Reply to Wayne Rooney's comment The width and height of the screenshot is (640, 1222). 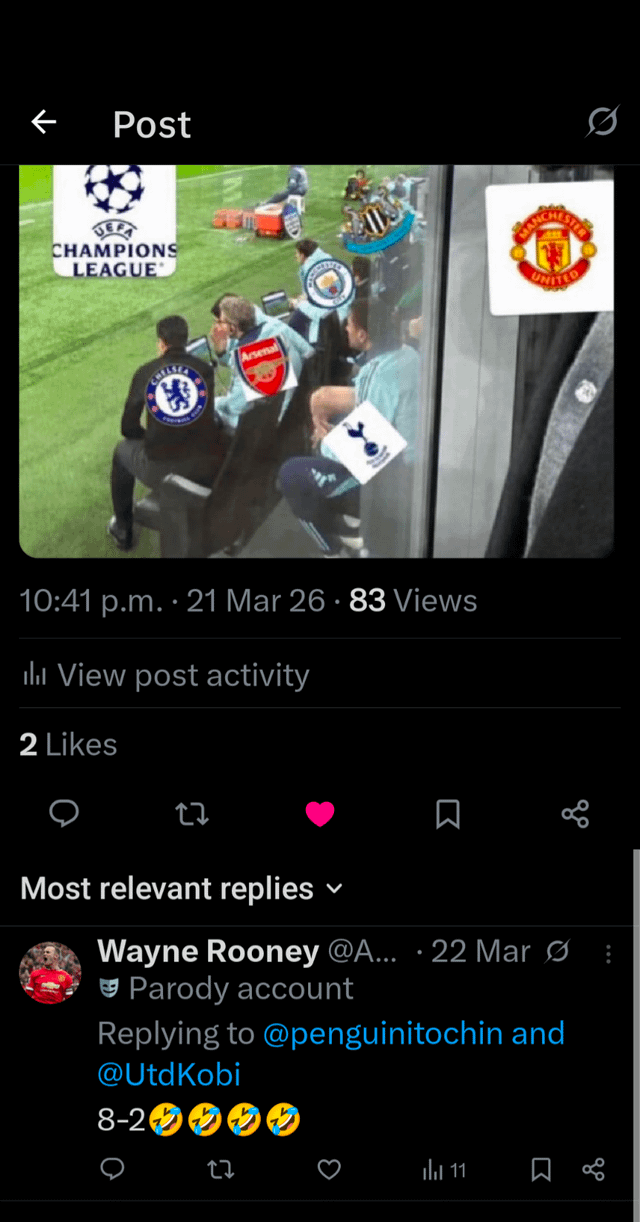click(x=113, y=1169)
